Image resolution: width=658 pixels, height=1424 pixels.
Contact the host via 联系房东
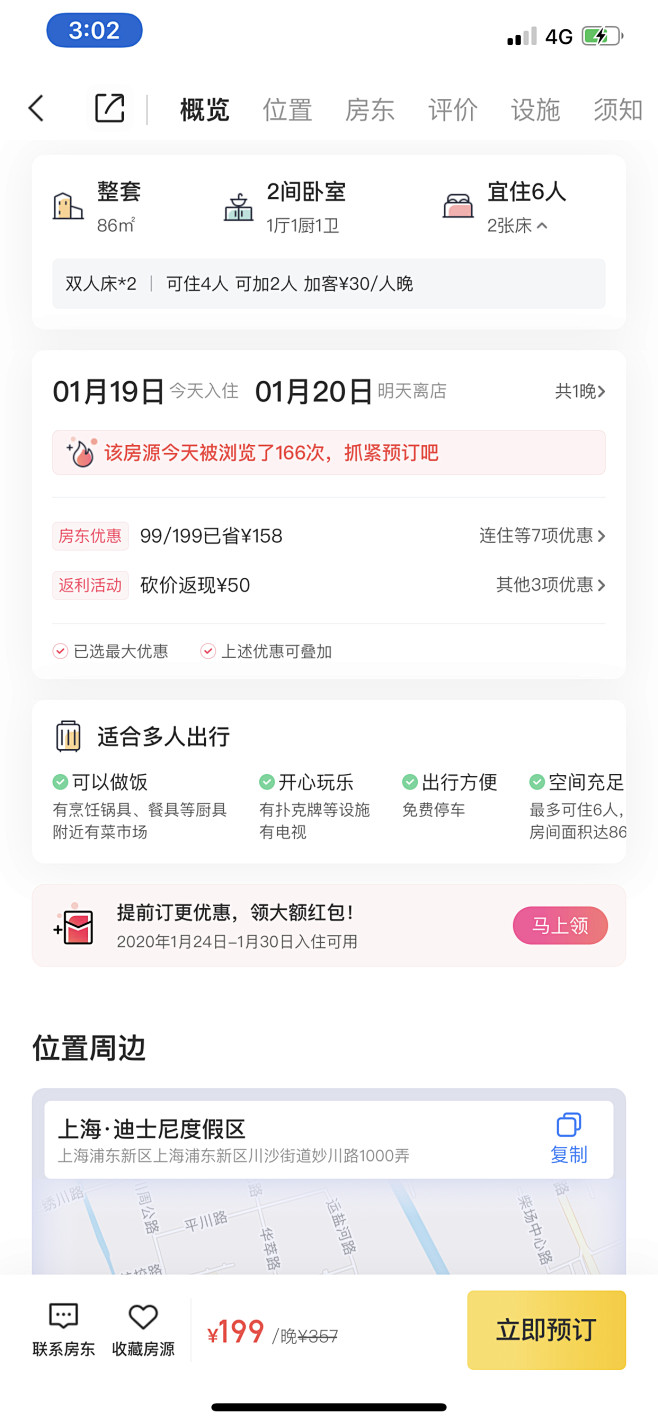(64, 1331)
